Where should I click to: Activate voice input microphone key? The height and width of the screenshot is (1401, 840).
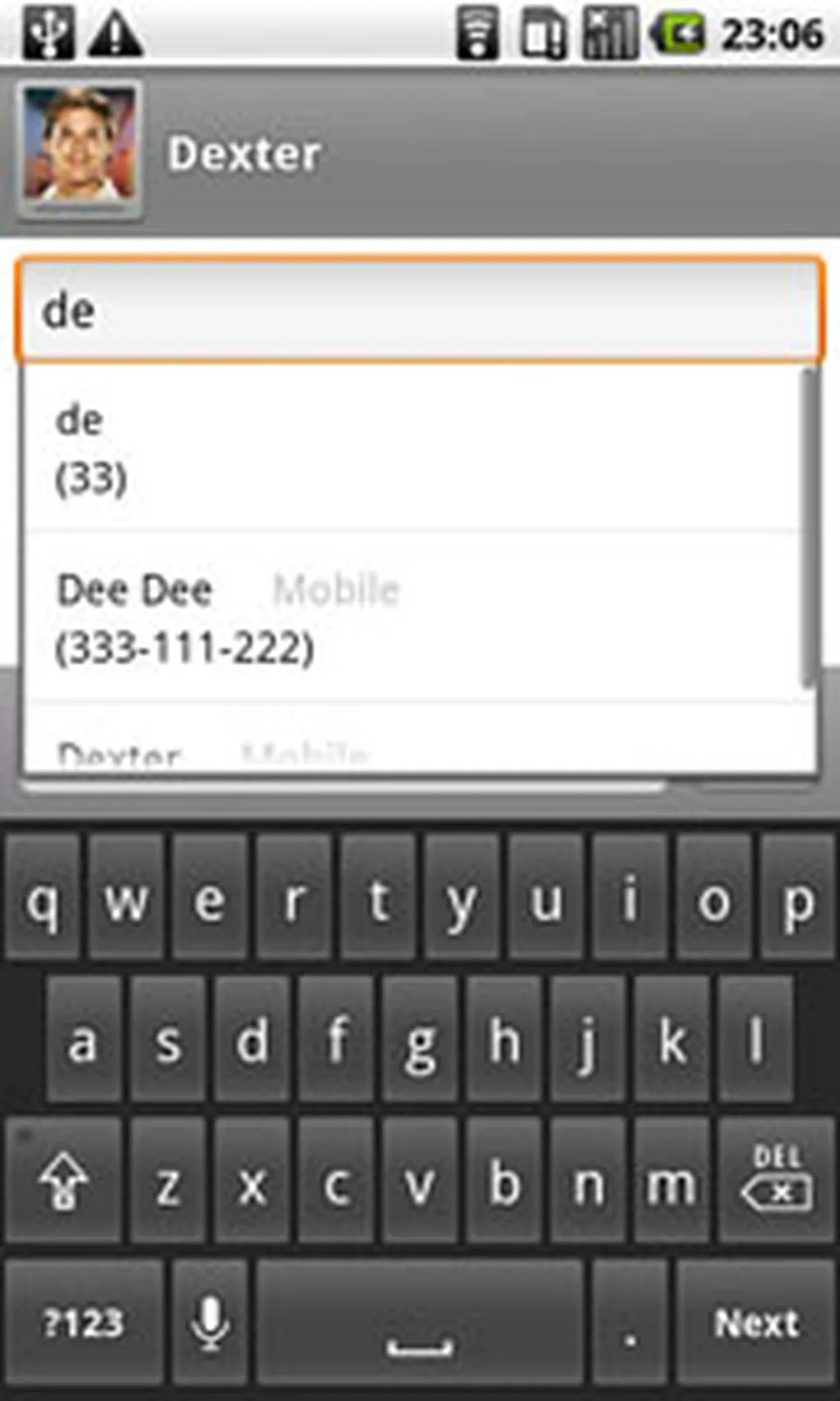(210, 1323)
